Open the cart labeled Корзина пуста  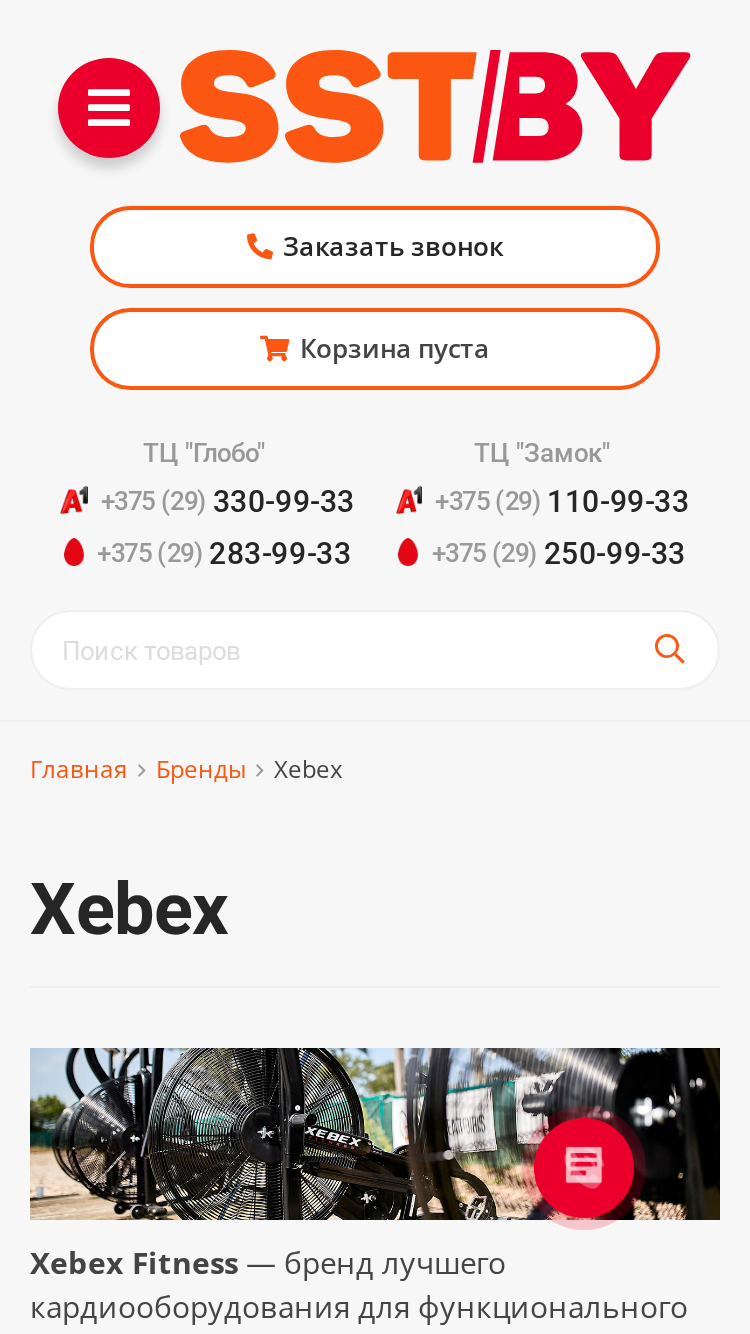pos(375,349)
